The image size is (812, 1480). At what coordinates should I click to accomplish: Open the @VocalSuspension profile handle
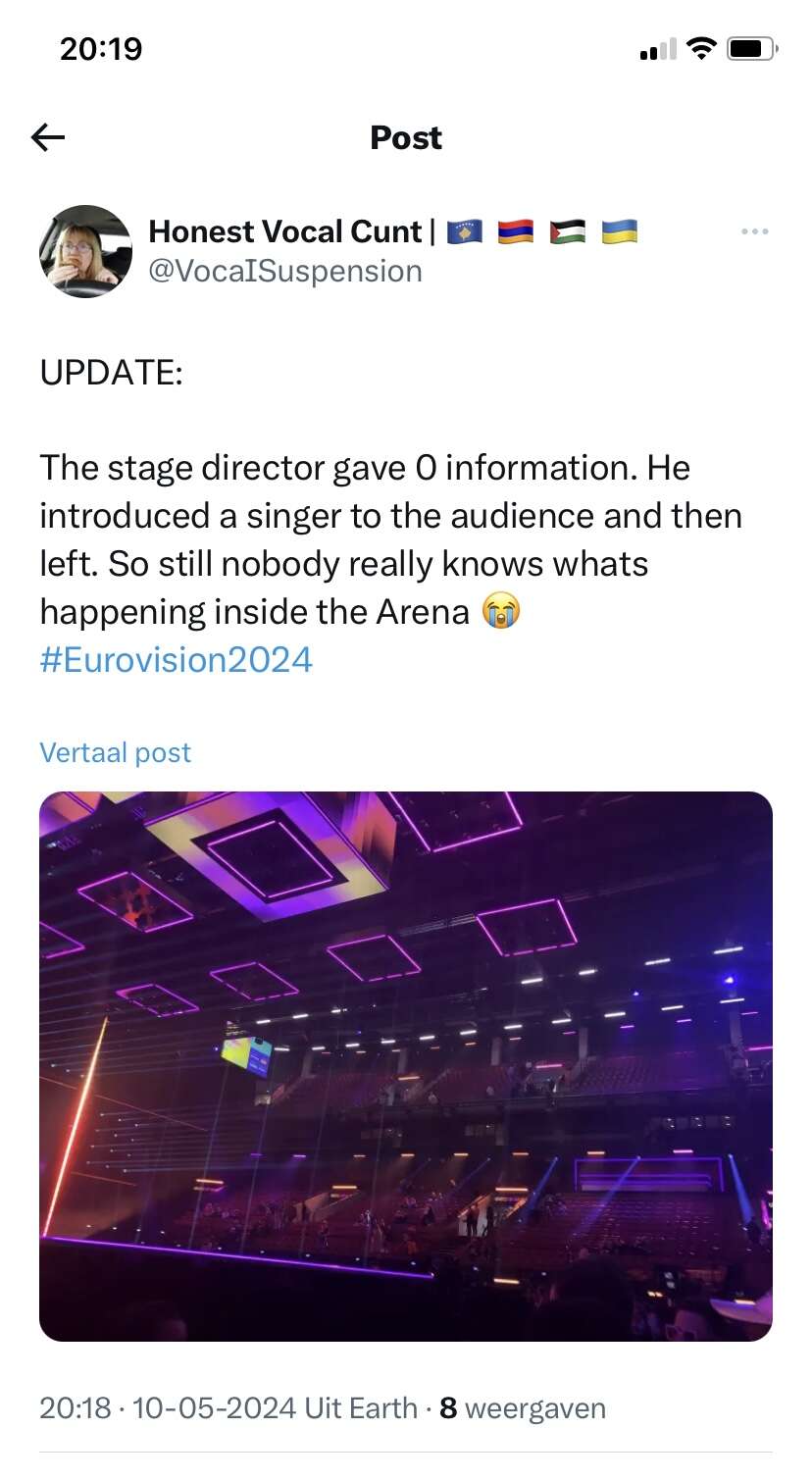click(x=285, y=272)
